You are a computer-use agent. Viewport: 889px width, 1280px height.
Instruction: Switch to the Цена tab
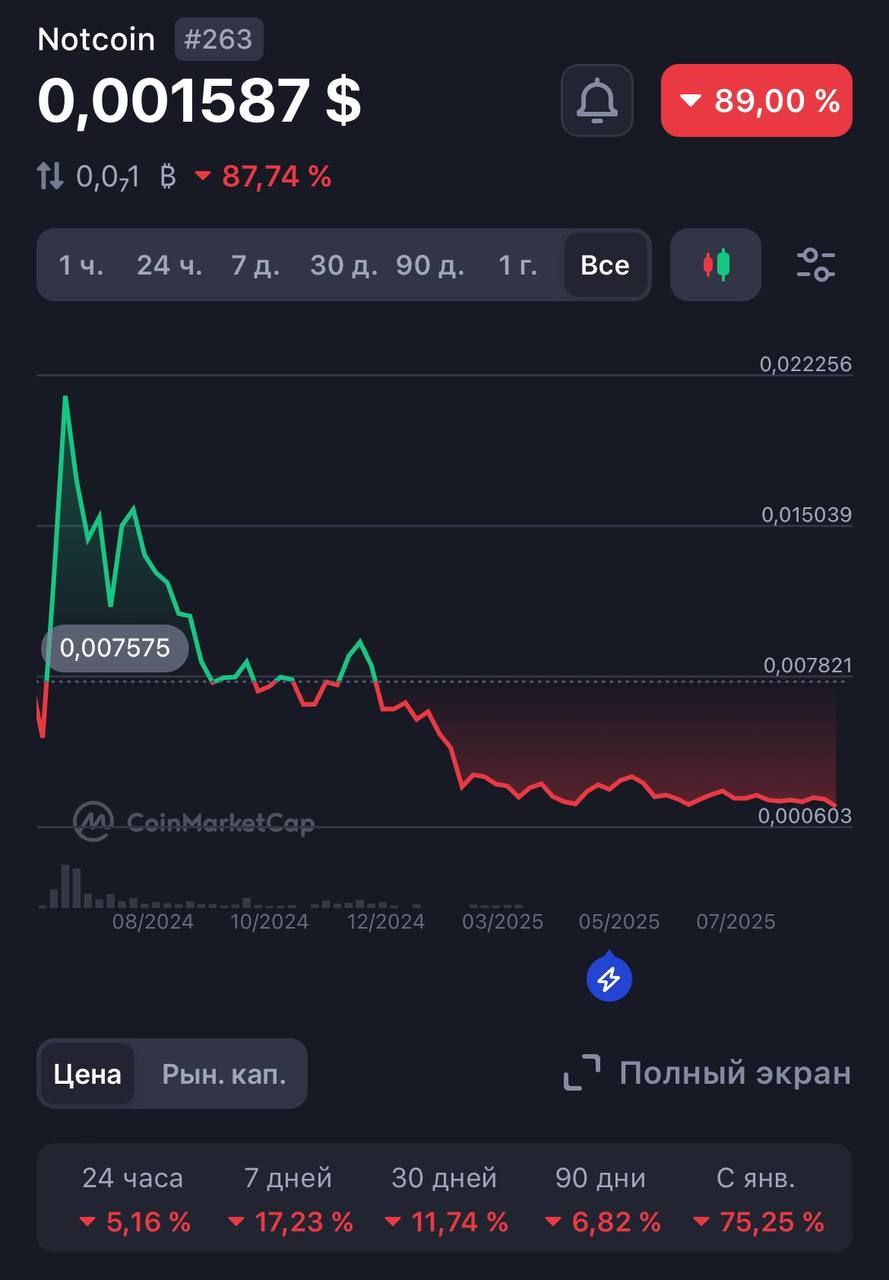(x=87, y=1074)
